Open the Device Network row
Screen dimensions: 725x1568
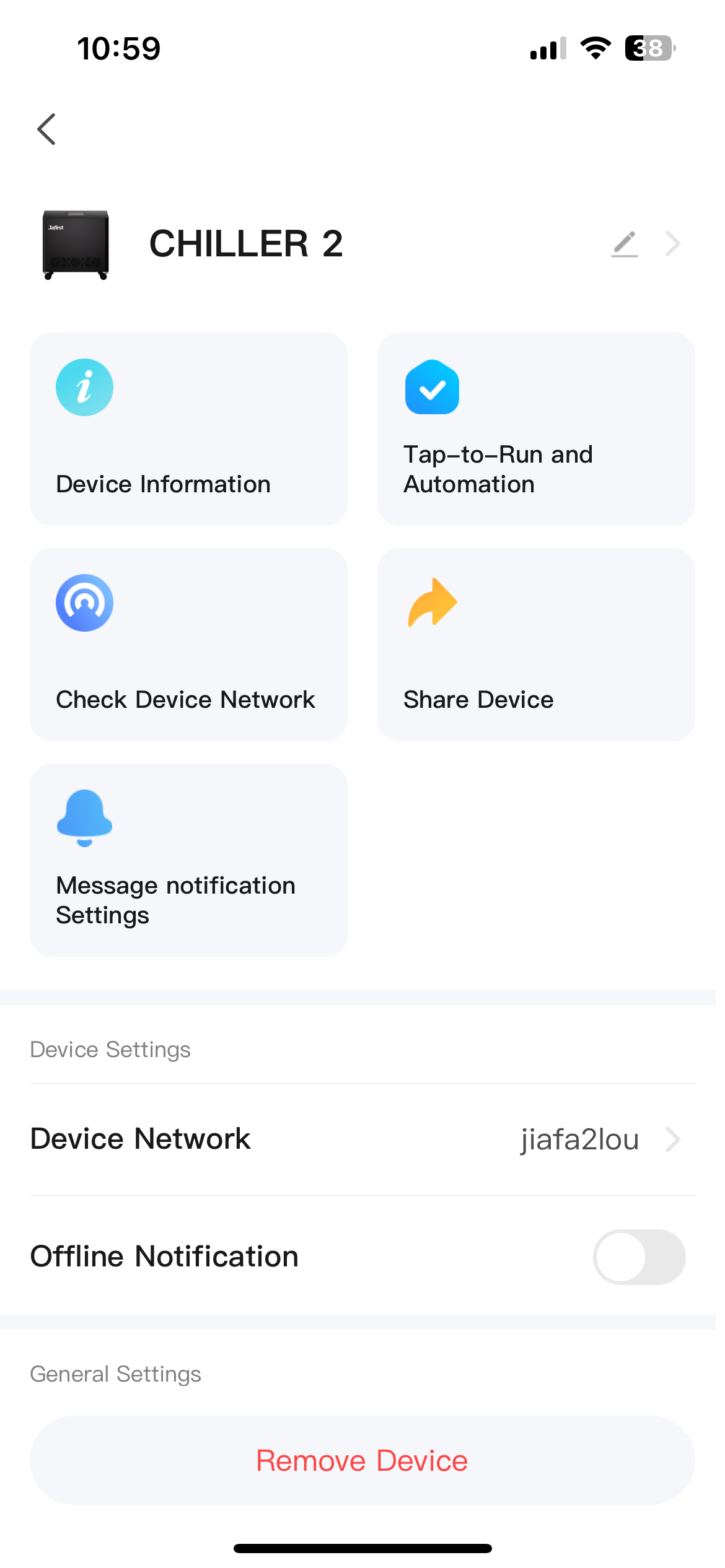pyautogui.click(x=362, y=1139)
